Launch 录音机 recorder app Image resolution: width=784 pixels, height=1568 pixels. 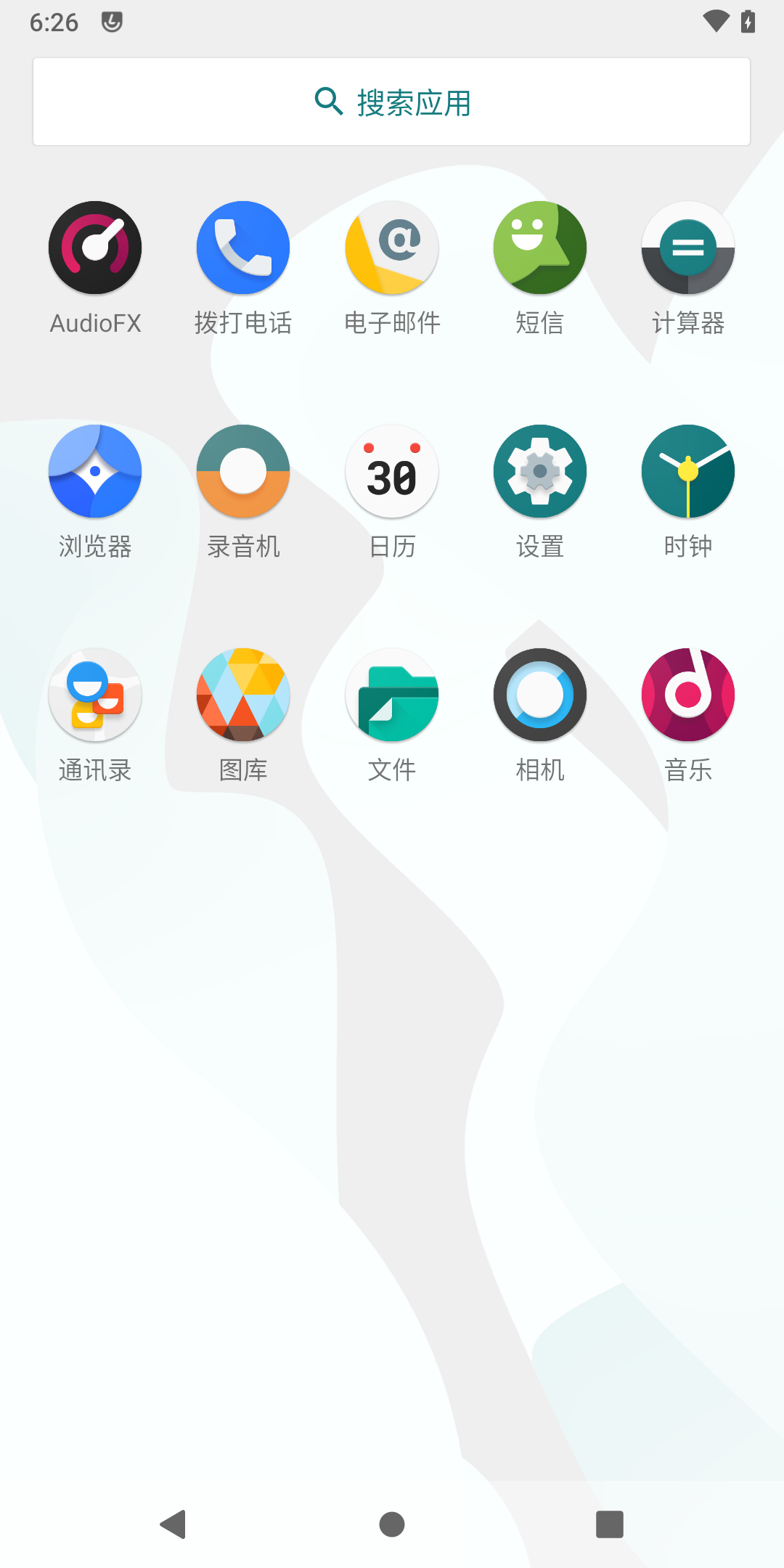pyautogui.click(x=243, y=471)
